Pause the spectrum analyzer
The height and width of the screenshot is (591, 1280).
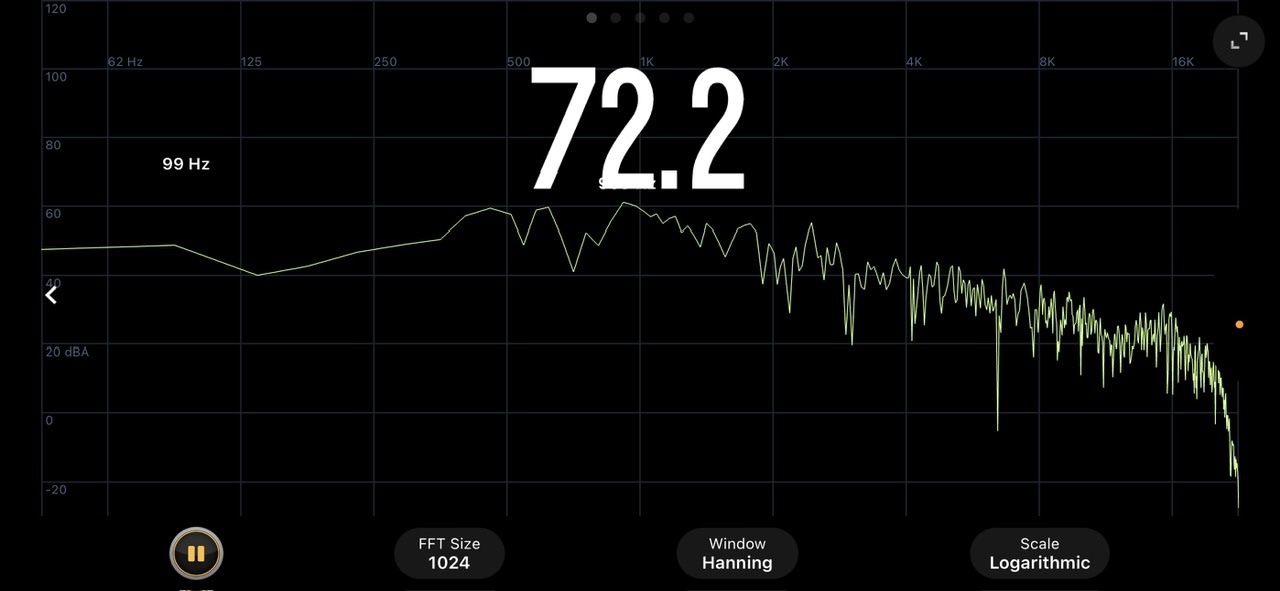(196, 553)
